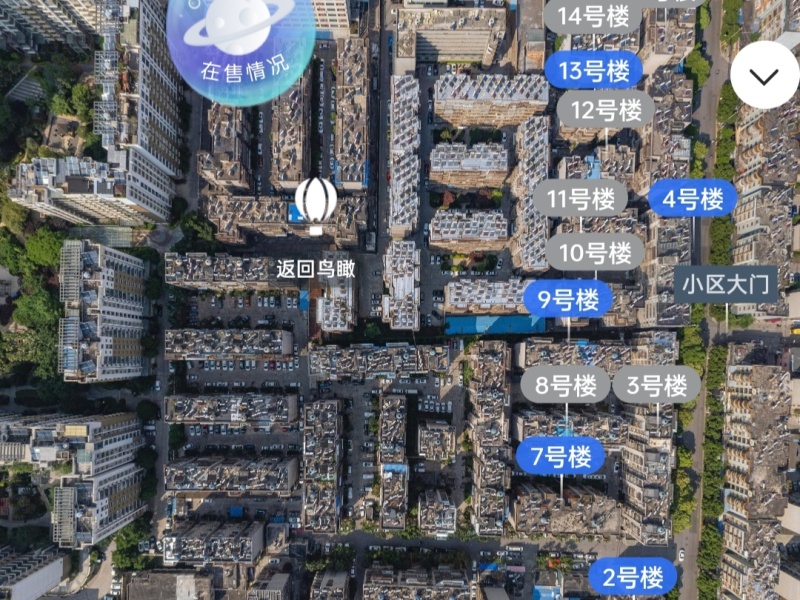Select building 11号楼 label
The image size is (800, 600).
(580, 198)
